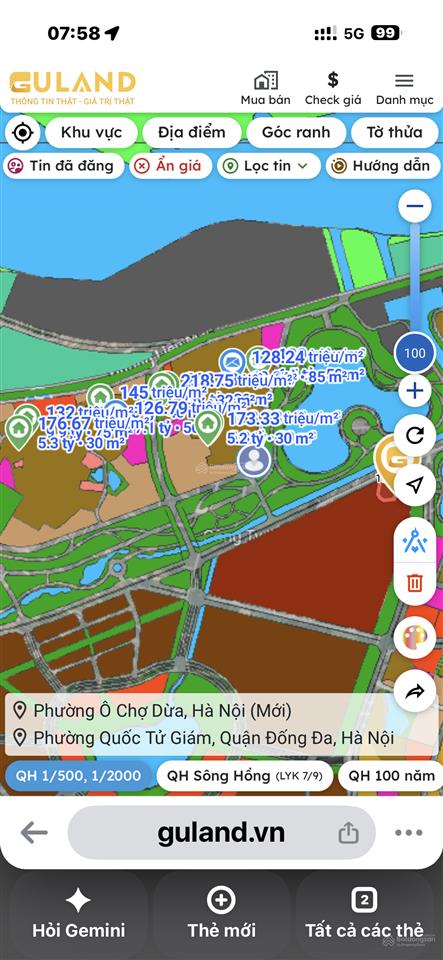Delete drawings with the red trash icon

(x=415, y=583)
